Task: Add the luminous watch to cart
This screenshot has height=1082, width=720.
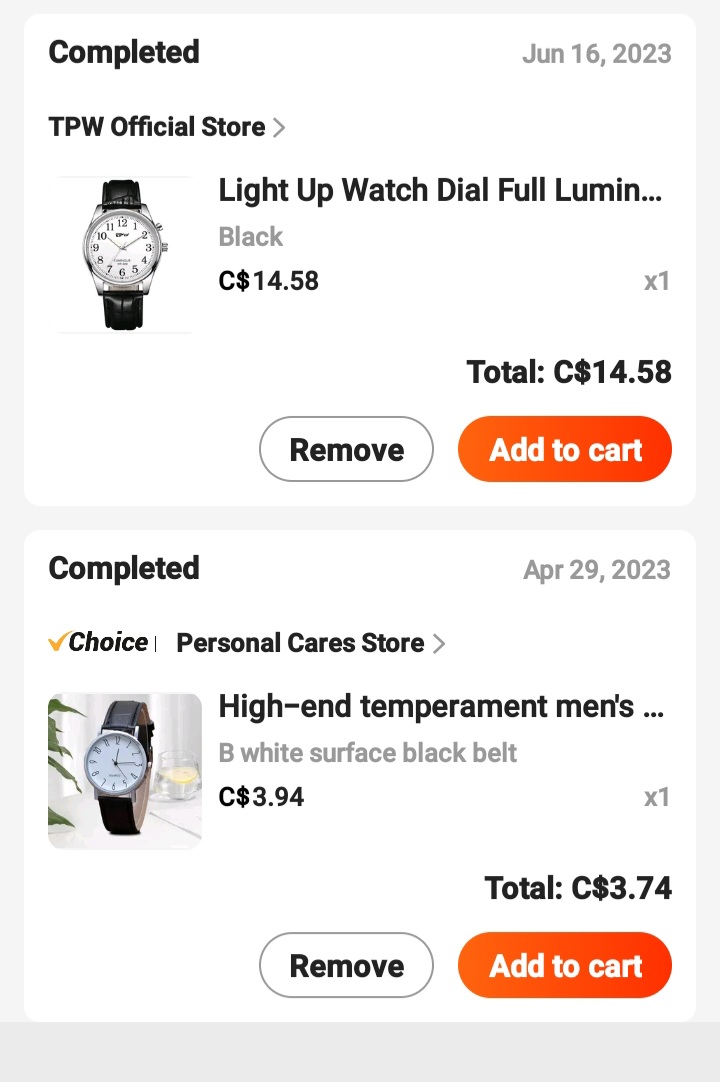Action: [x=564, y=449]
